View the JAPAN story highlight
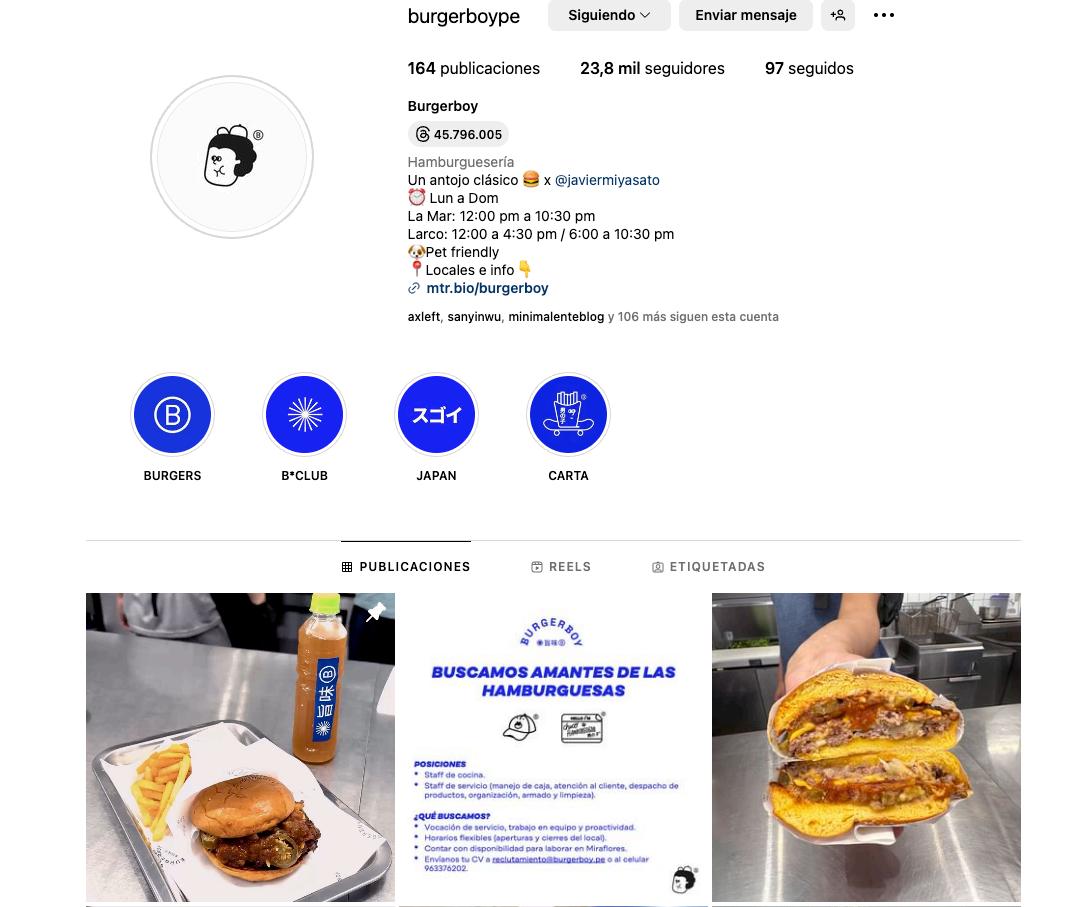1088x907 pixels. pos(436,415)
